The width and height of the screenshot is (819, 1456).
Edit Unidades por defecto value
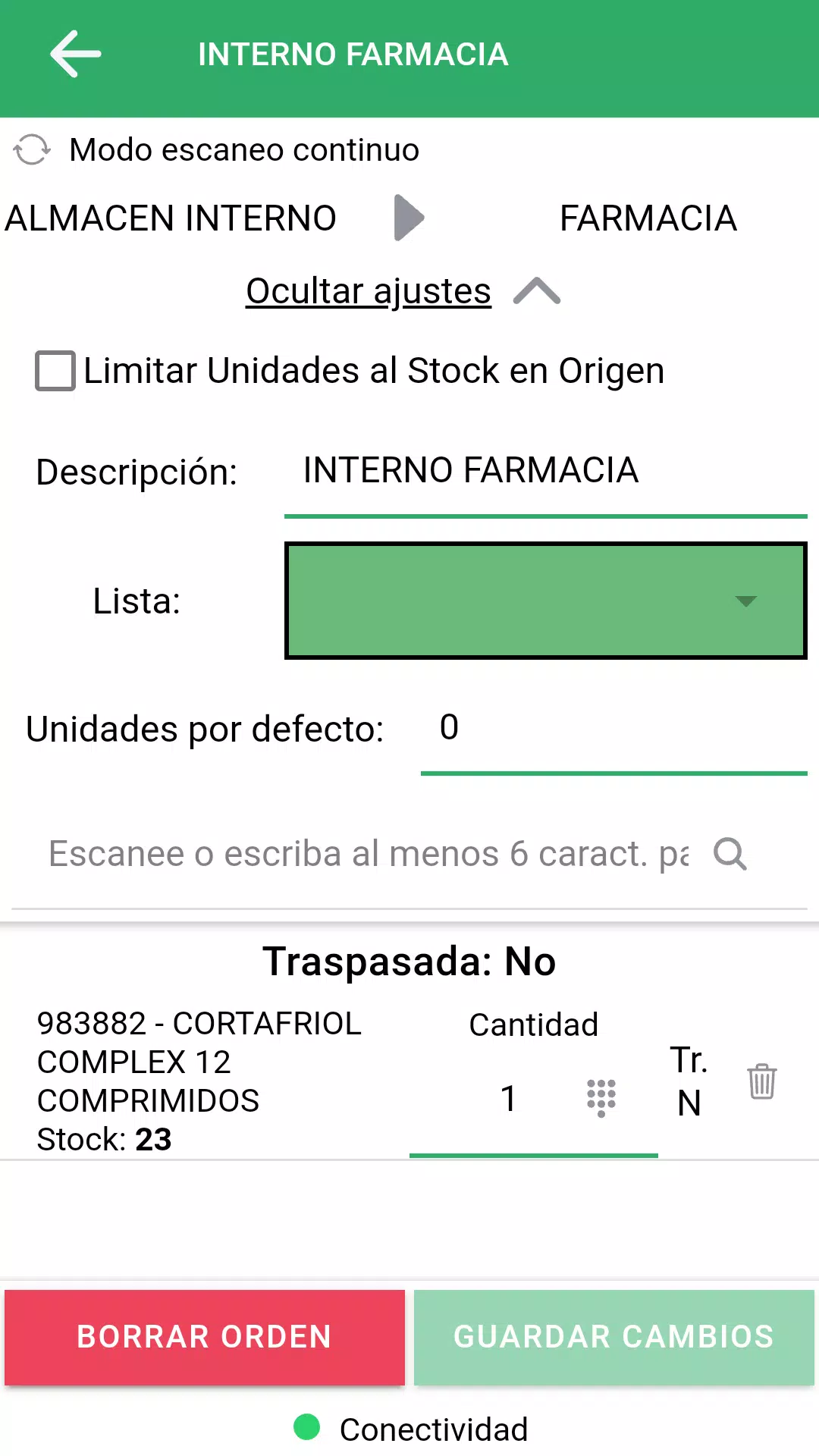click(613, 729)
